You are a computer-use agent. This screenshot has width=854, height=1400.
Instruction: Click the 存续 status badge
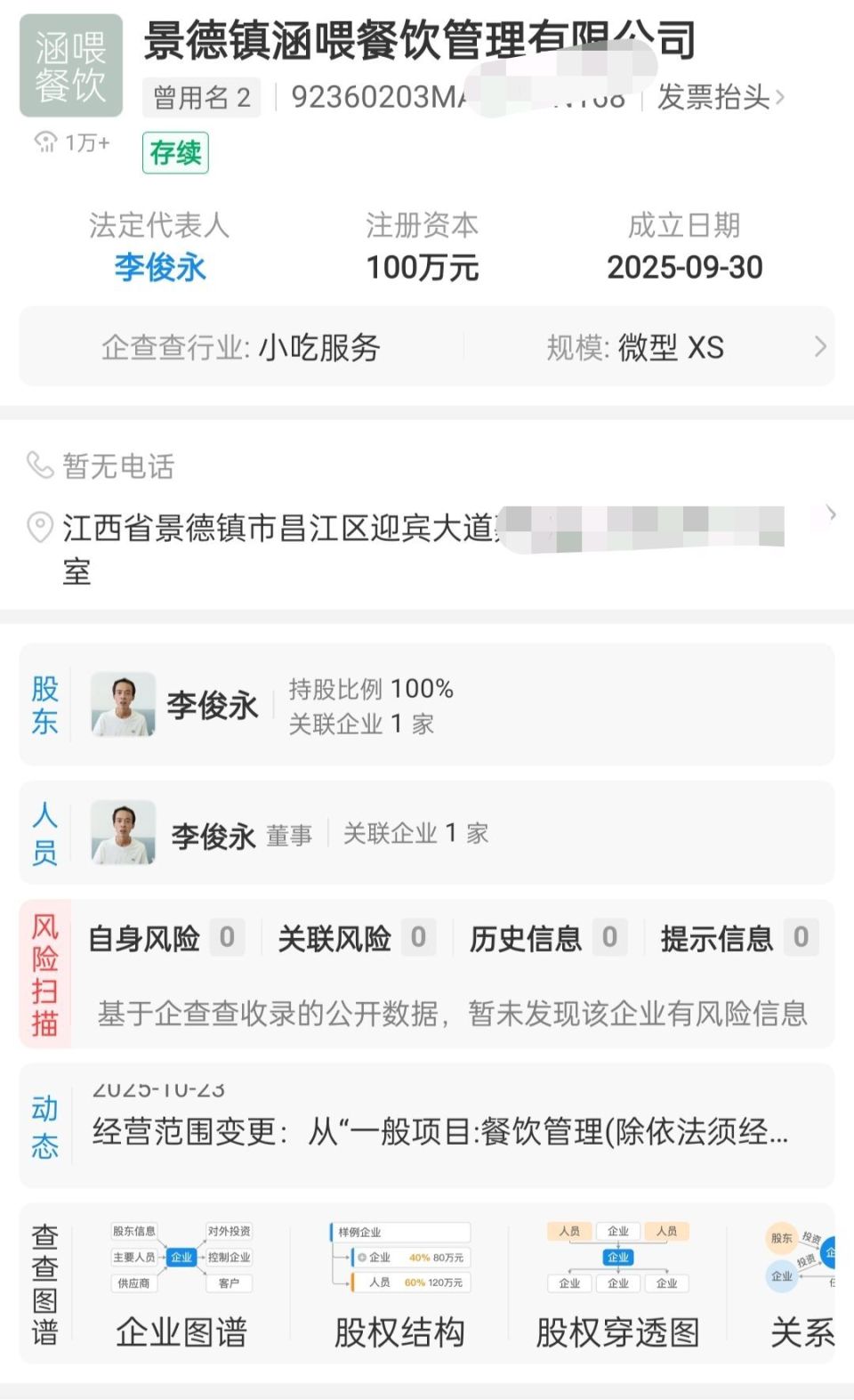point(174,153)
